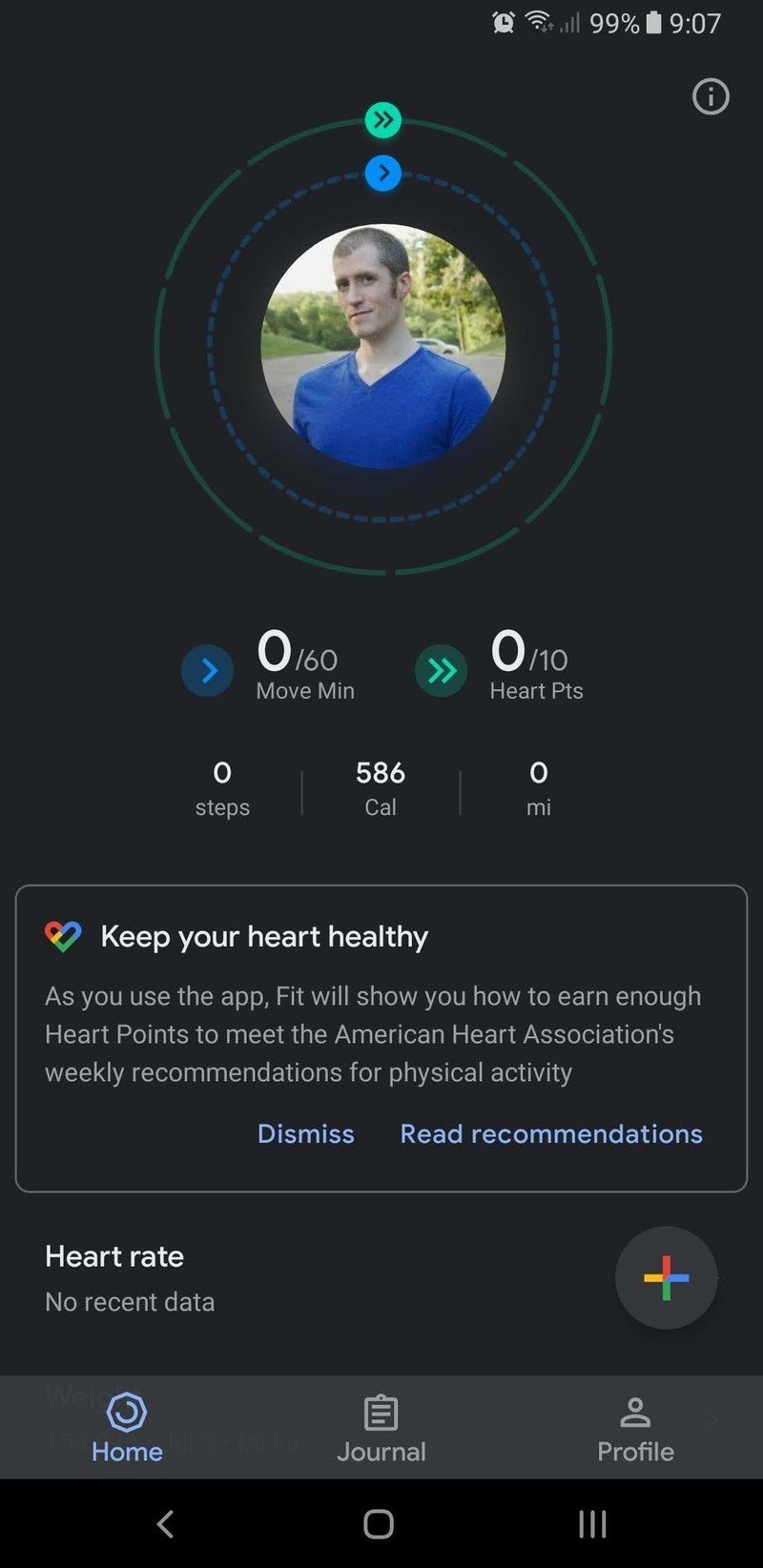Tap the profile photo activity ring
Screen dimensions: 763x1568
(382, 346)
